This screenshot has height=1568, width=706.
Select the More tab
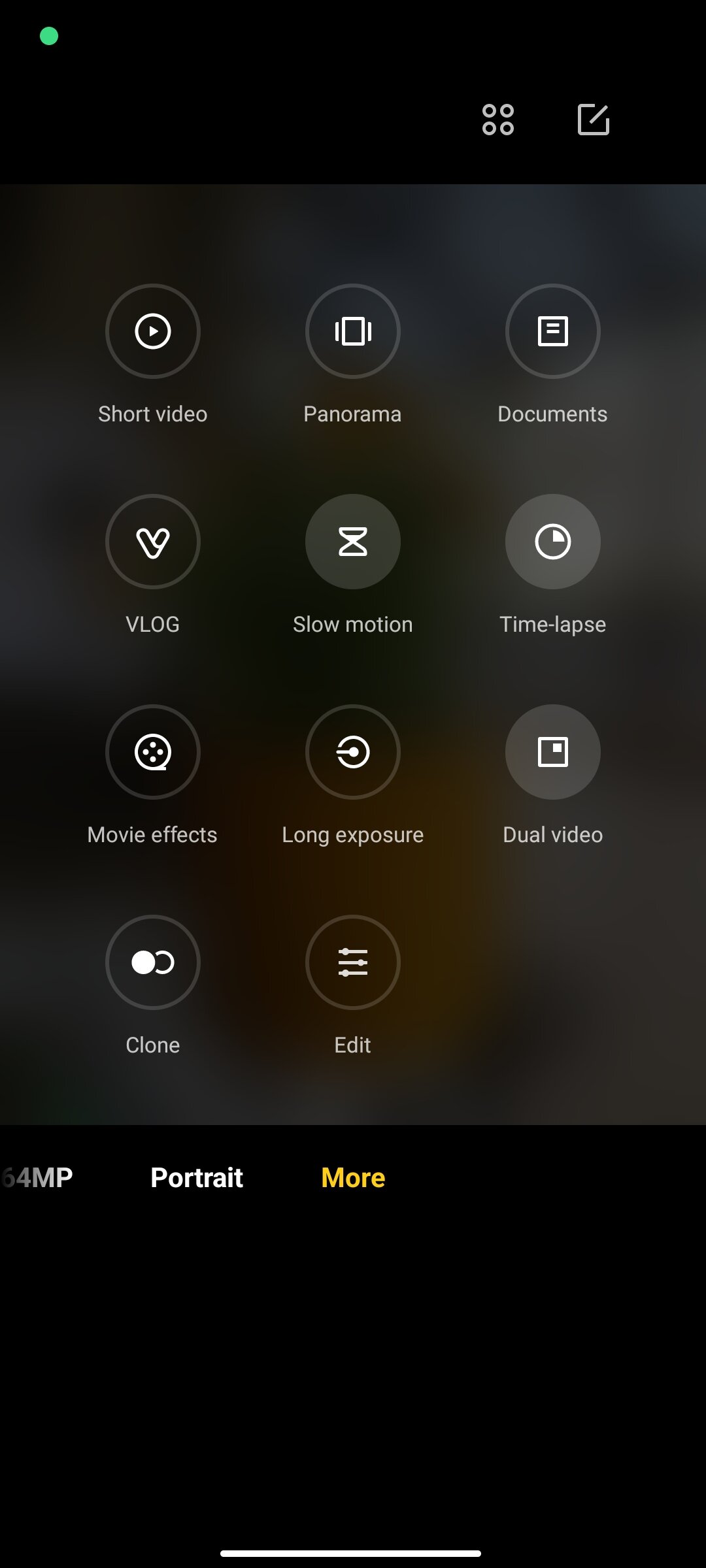pyautogui.click(x=353, y=1178)
